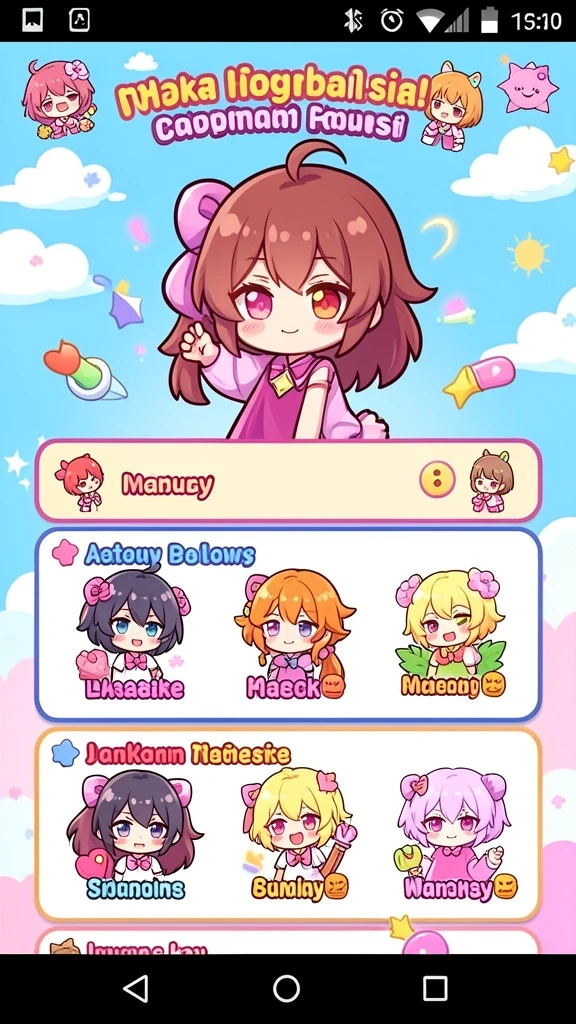Open the Manucy banner row
The height and width of the screenshot is (1024, 576).
click(x=288, y=481)
